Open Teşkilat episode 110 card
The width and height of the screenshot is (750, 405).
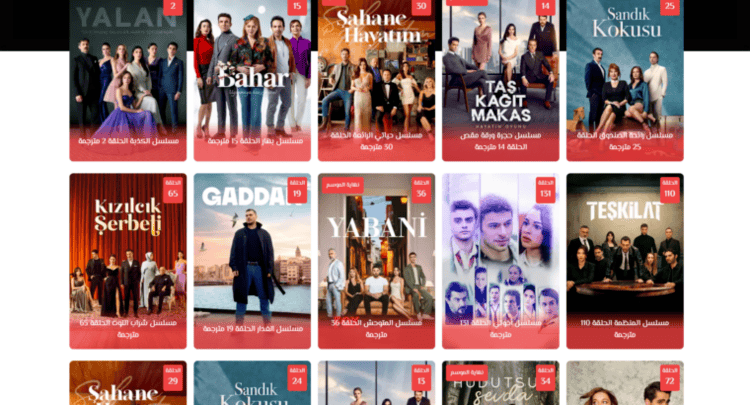[x=624, y=260]
